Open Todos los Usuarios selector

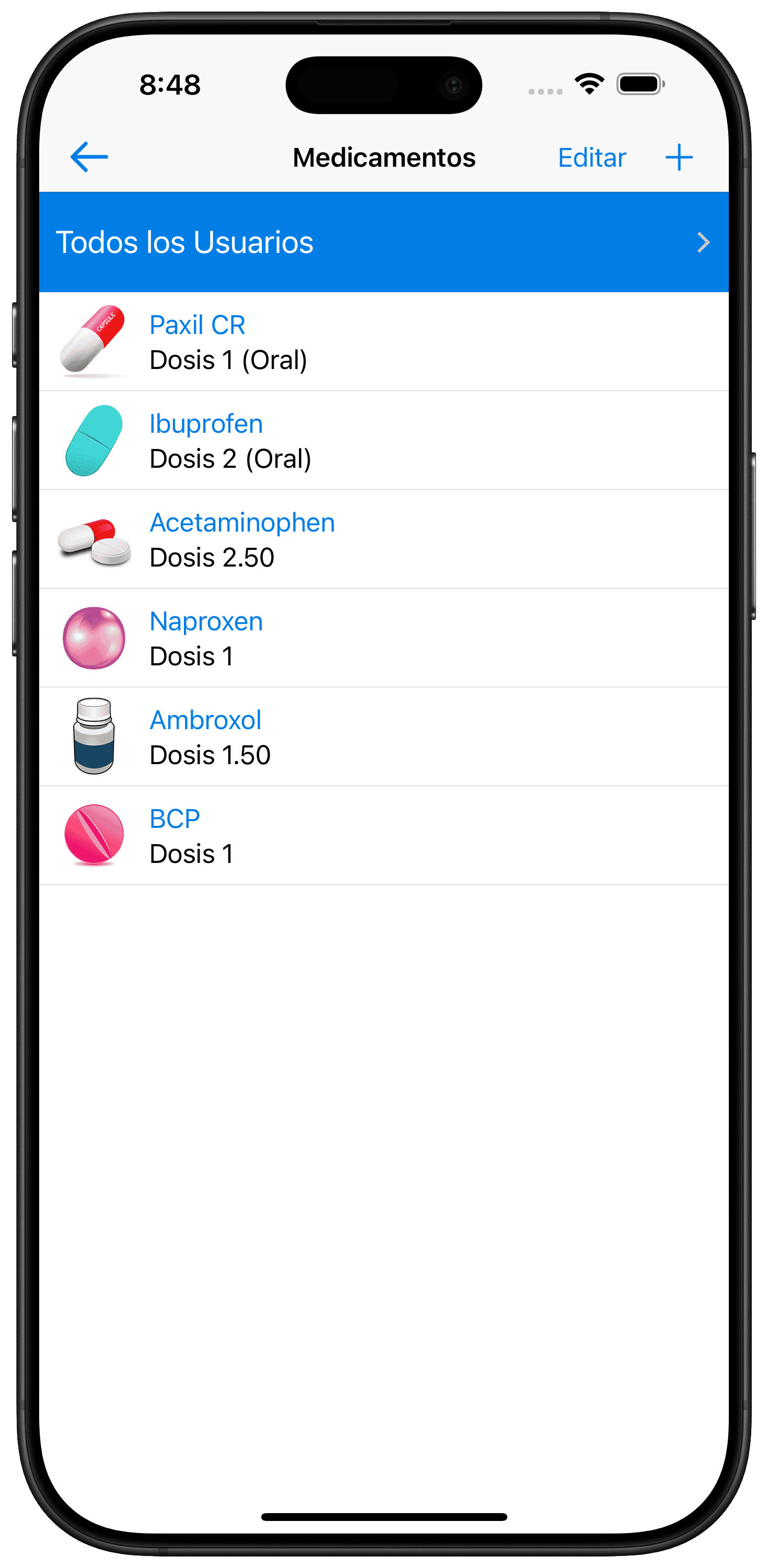tap(384, 243)
